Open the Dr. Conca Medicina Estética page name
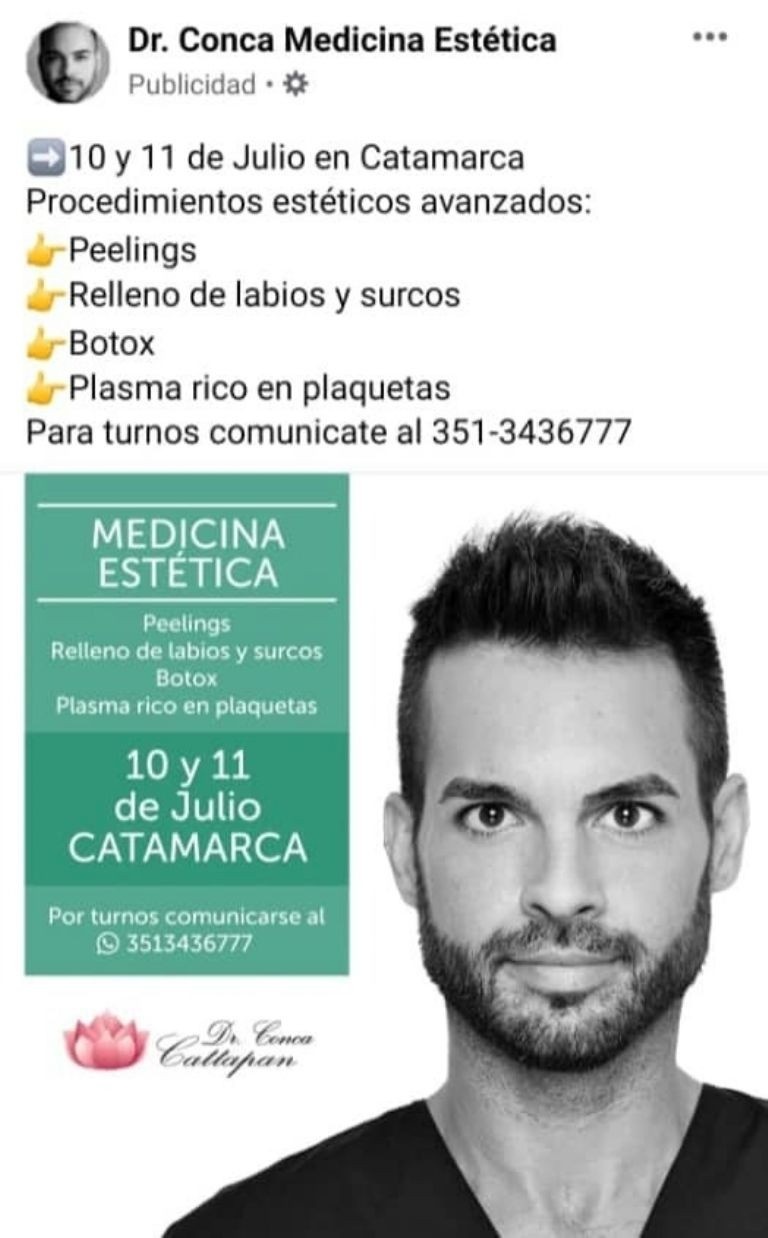The image size is (768, 1238). (x=341, y=40)
